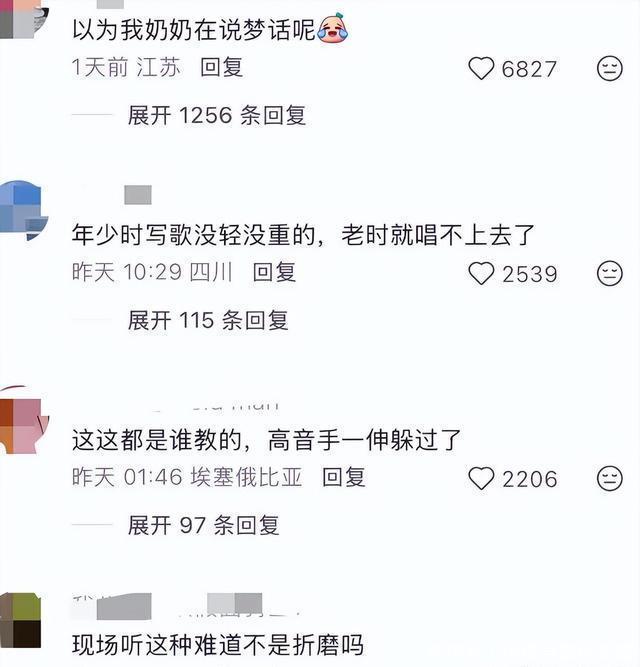Dislike the comment with 6827 likes
This screenshot has width=640, height=667.
tap(609, 68)
